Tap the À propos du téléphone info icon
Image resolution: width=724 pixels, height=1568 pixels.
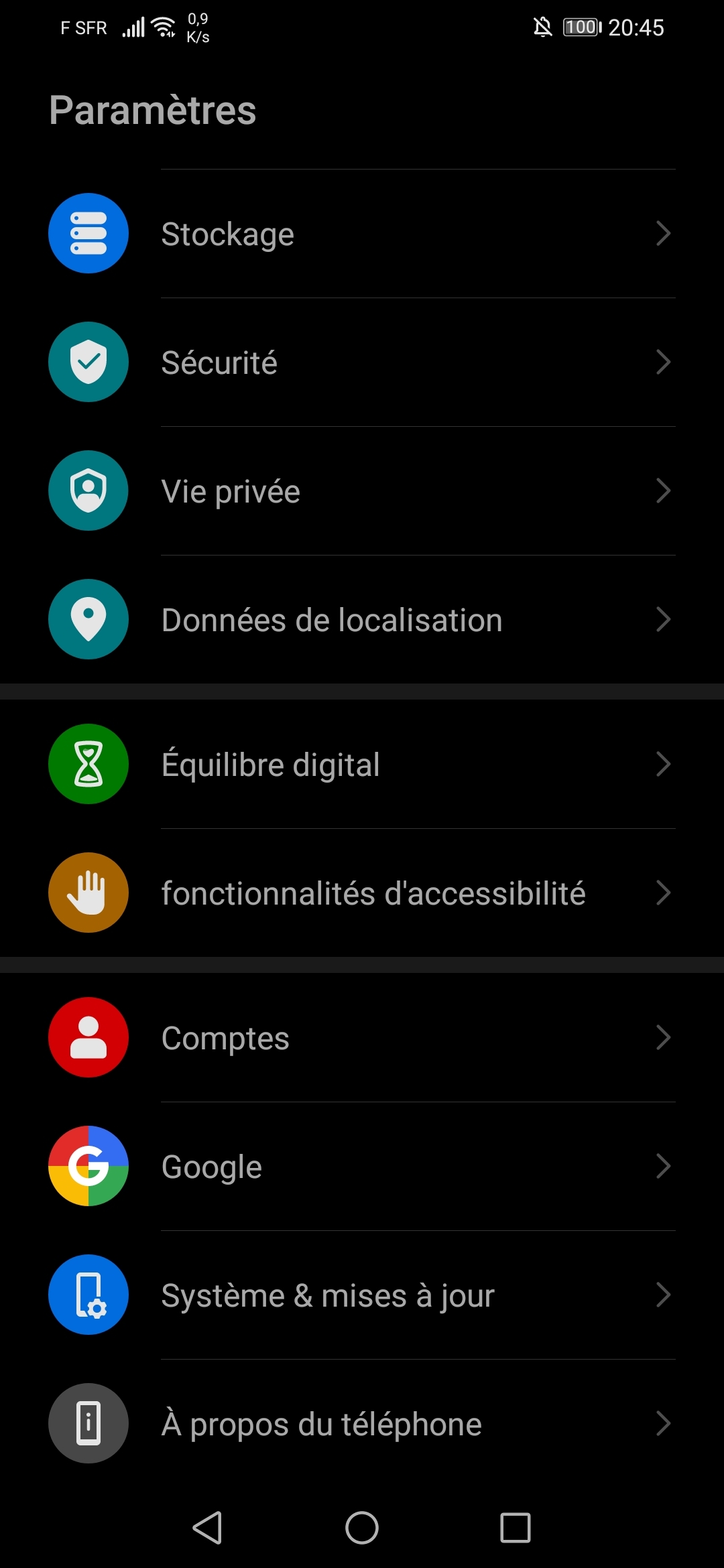coord(88,1424)
